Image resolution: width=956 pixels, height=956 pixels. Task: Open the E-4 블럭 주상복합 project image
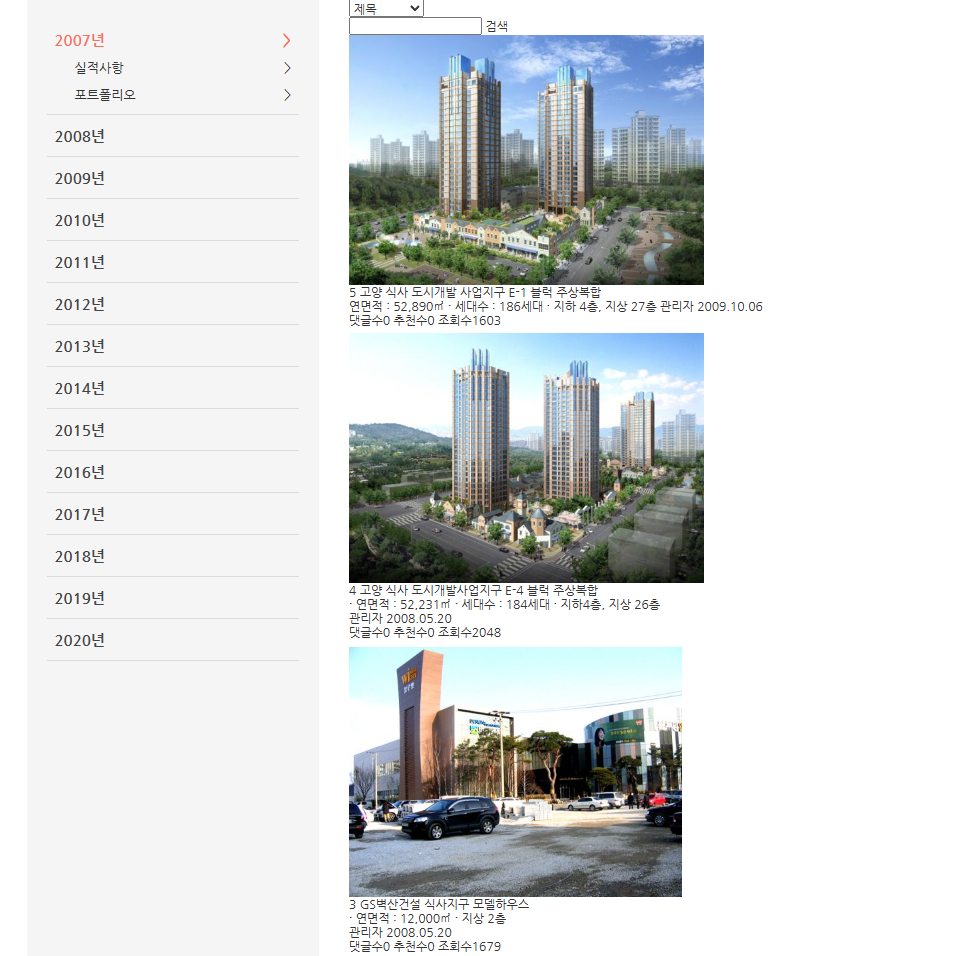526,458
